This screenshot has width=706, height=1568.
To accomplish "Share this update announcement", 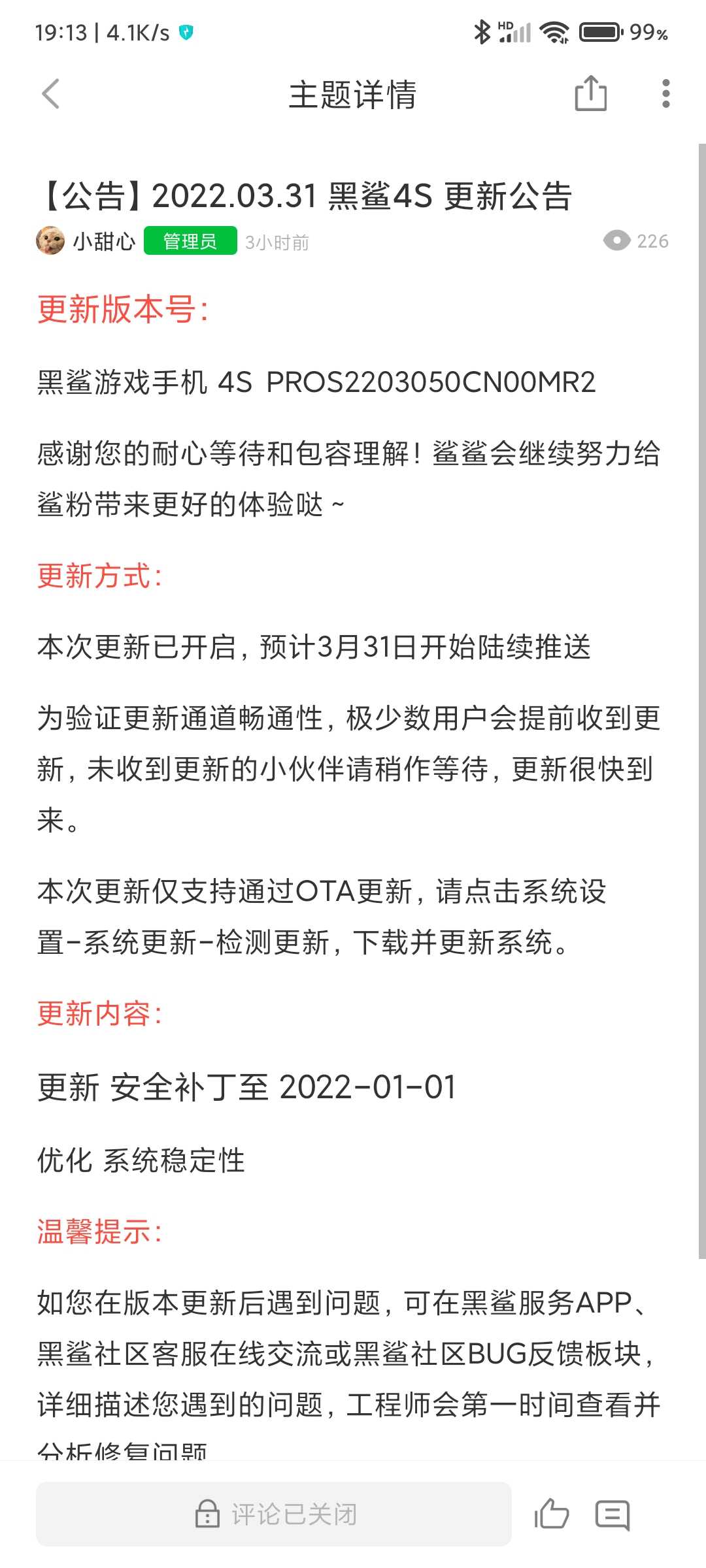I will (590, 93).
